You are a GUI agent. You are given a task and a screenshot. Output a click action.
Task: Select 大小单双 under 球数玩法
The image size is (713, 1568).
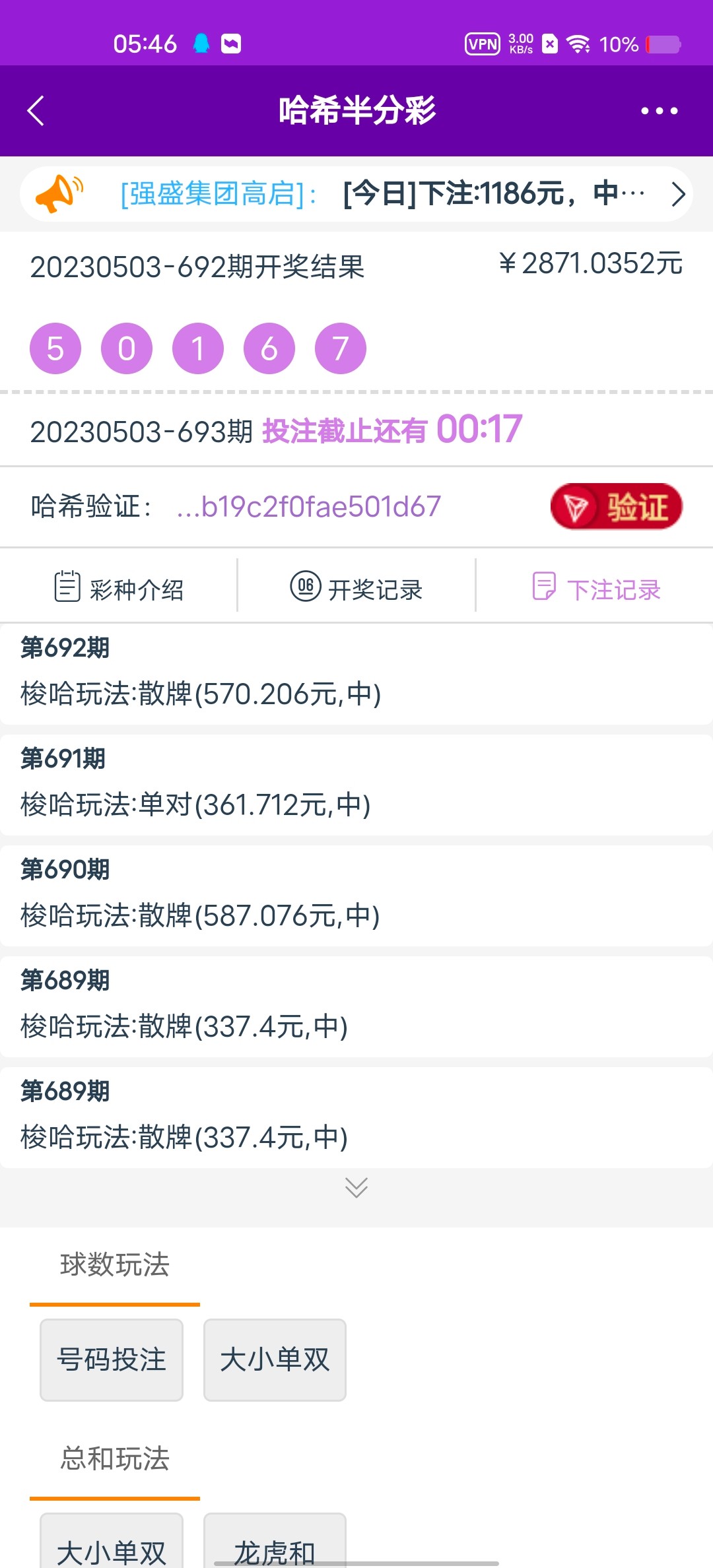[x=275, y=1359]
